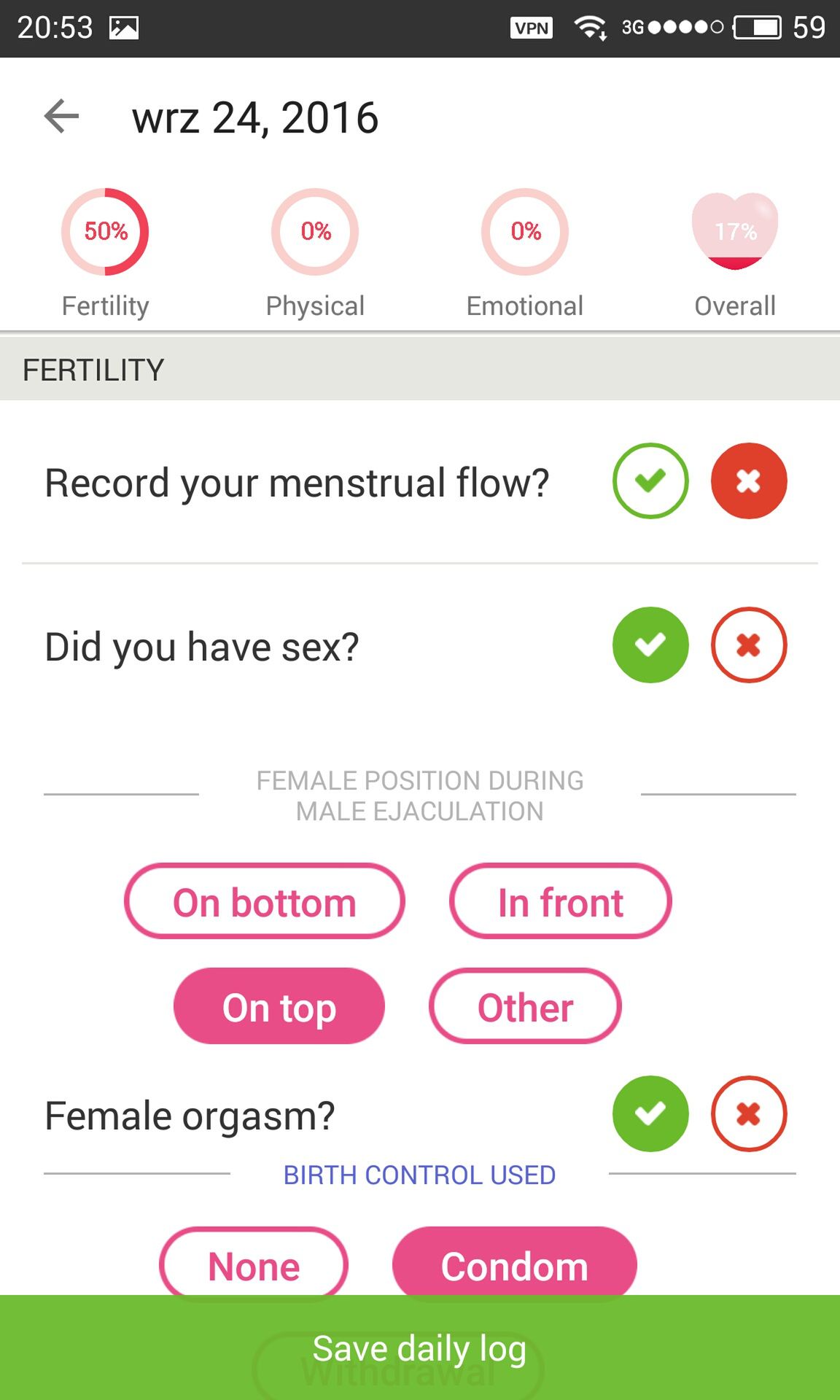Screen dimensions: 840x1400
Task: Answer no to Female orgasm
Action: [x=749, y=1114]
